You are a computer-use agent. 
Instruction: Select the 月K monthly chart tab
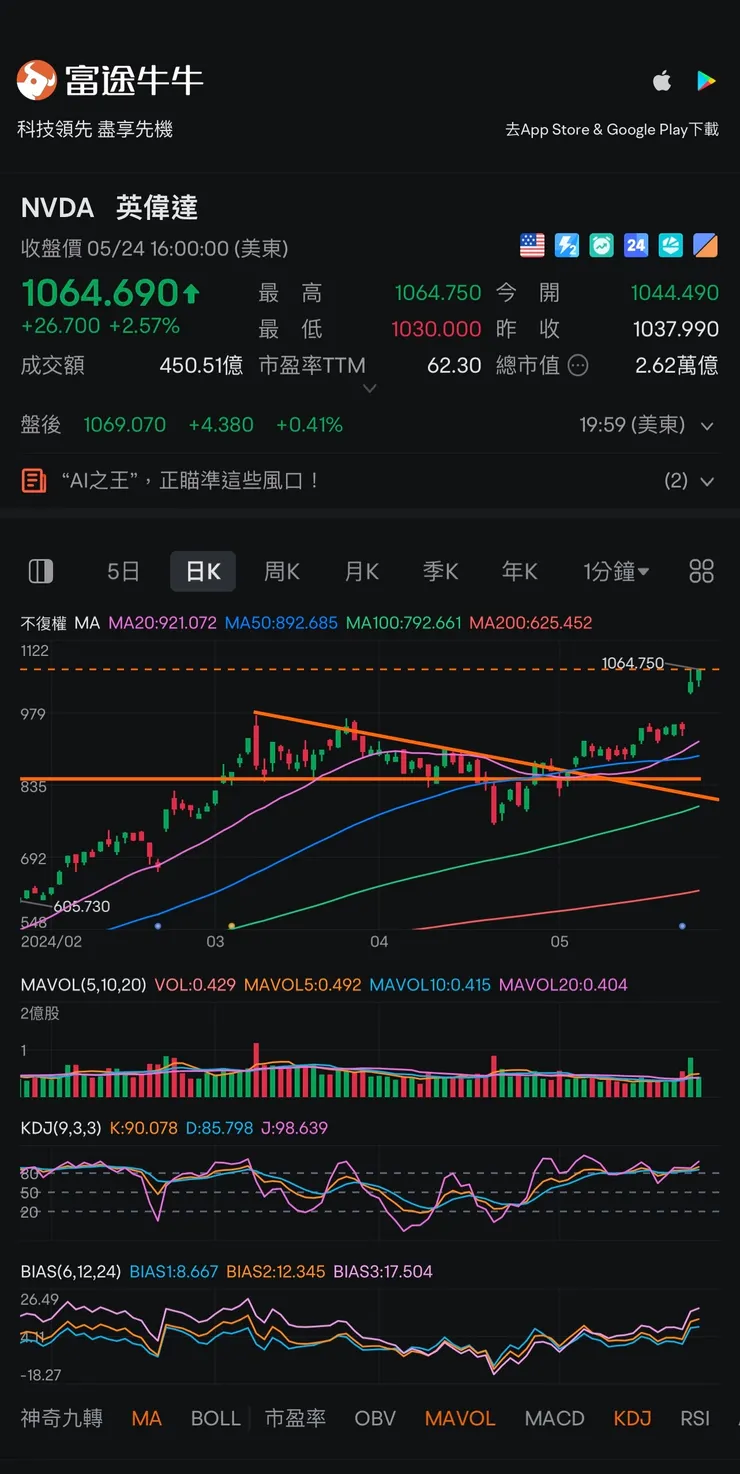coord(361,571)
